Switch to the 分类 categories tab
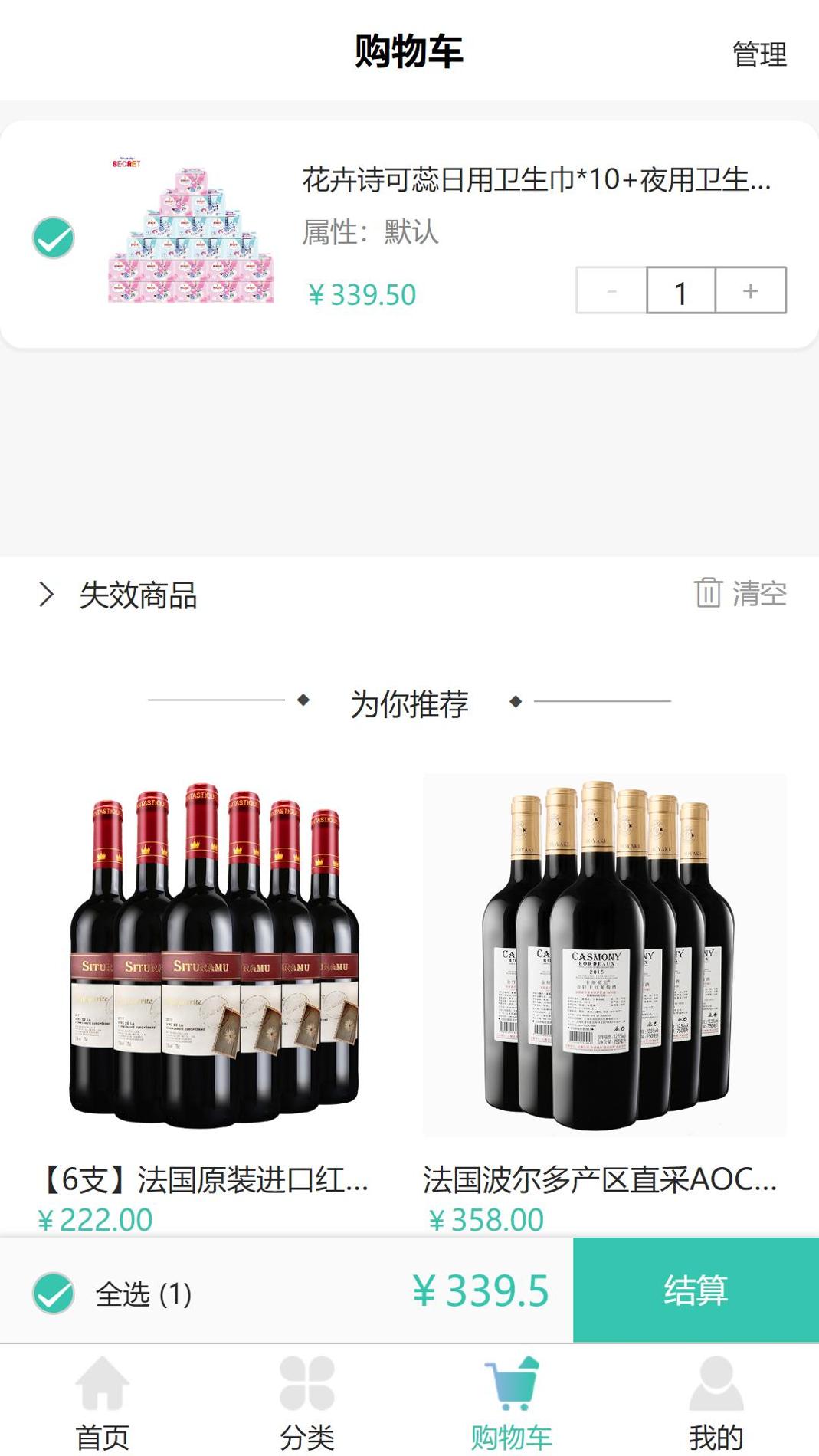This screenshot has height=1456, width=819. click(306, 1404)
